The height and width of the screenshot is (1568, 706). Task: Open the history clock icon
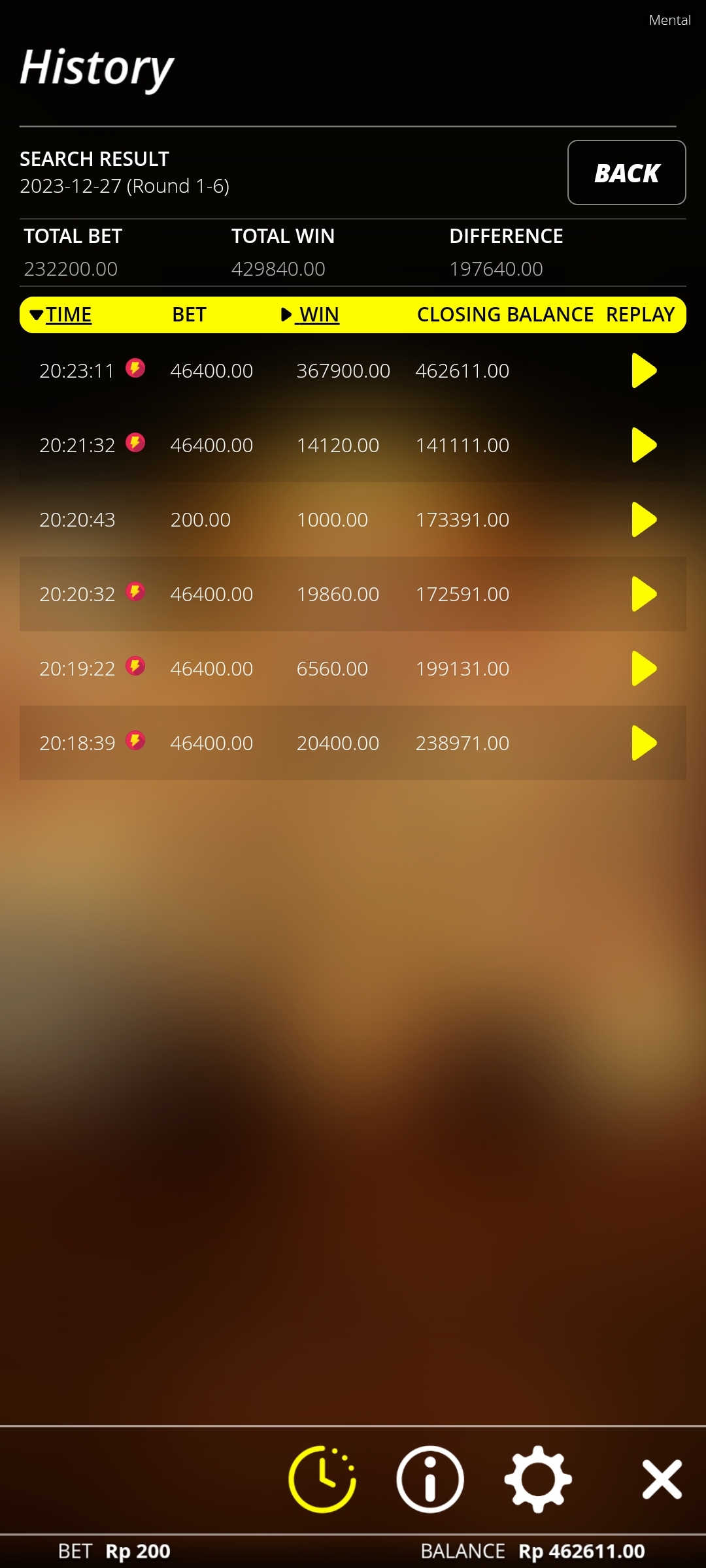pos(322,1479)
